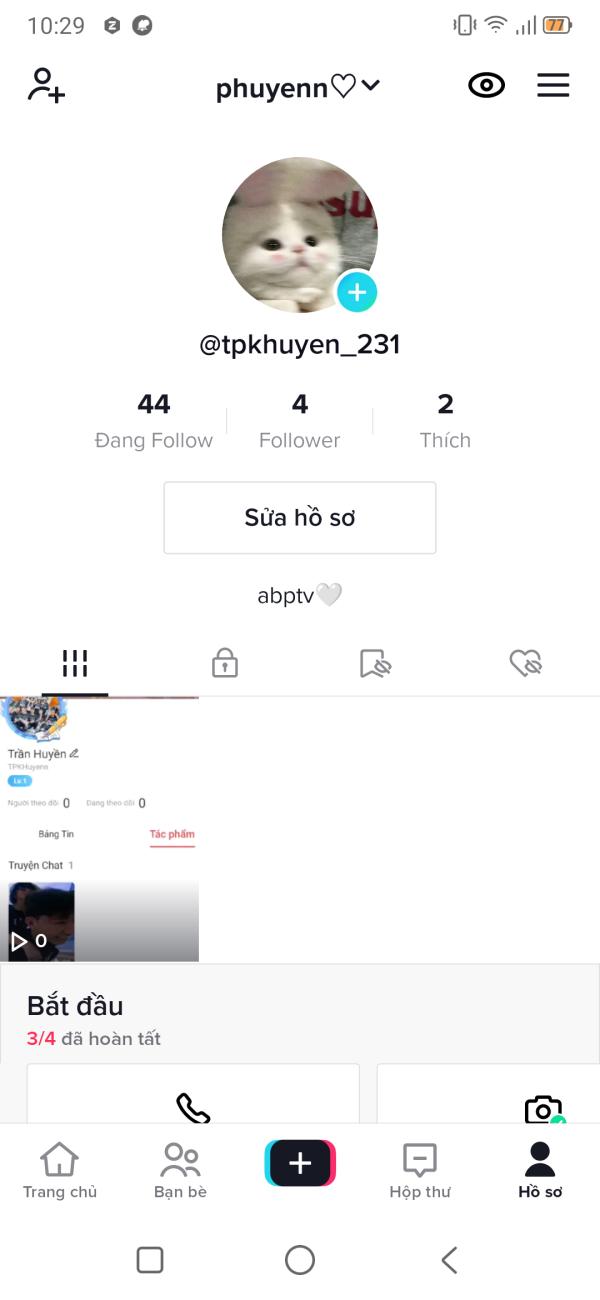This screenshot has width=600, height=1300.
Task: Switch to the liked videos tab
Action: (525, 663)
